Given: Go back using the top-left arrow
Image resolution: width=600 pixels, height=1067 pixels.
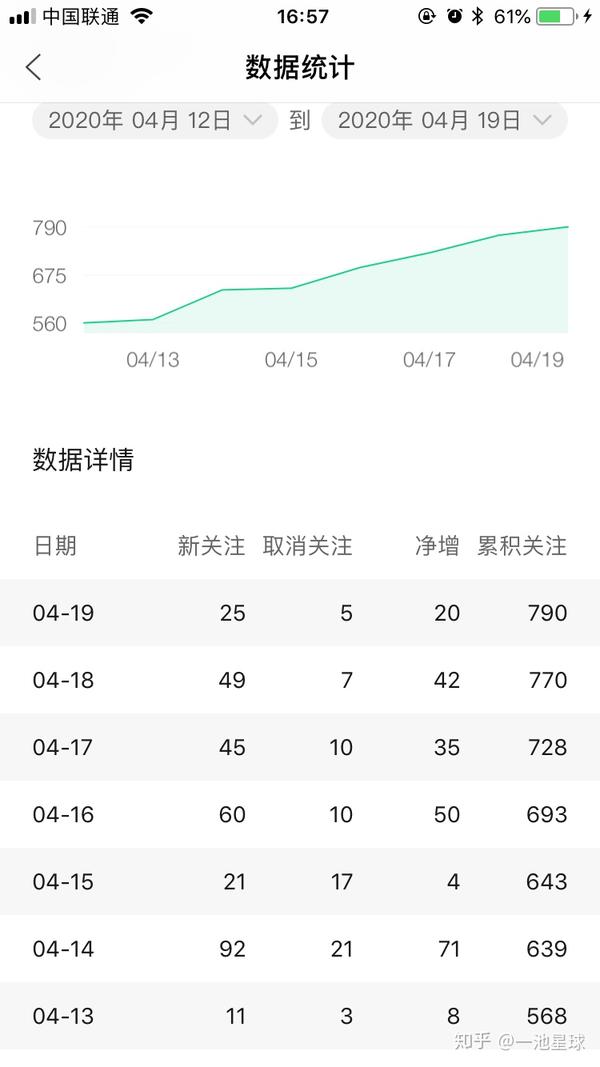Looking at the screenshot, I should (33, 67).
